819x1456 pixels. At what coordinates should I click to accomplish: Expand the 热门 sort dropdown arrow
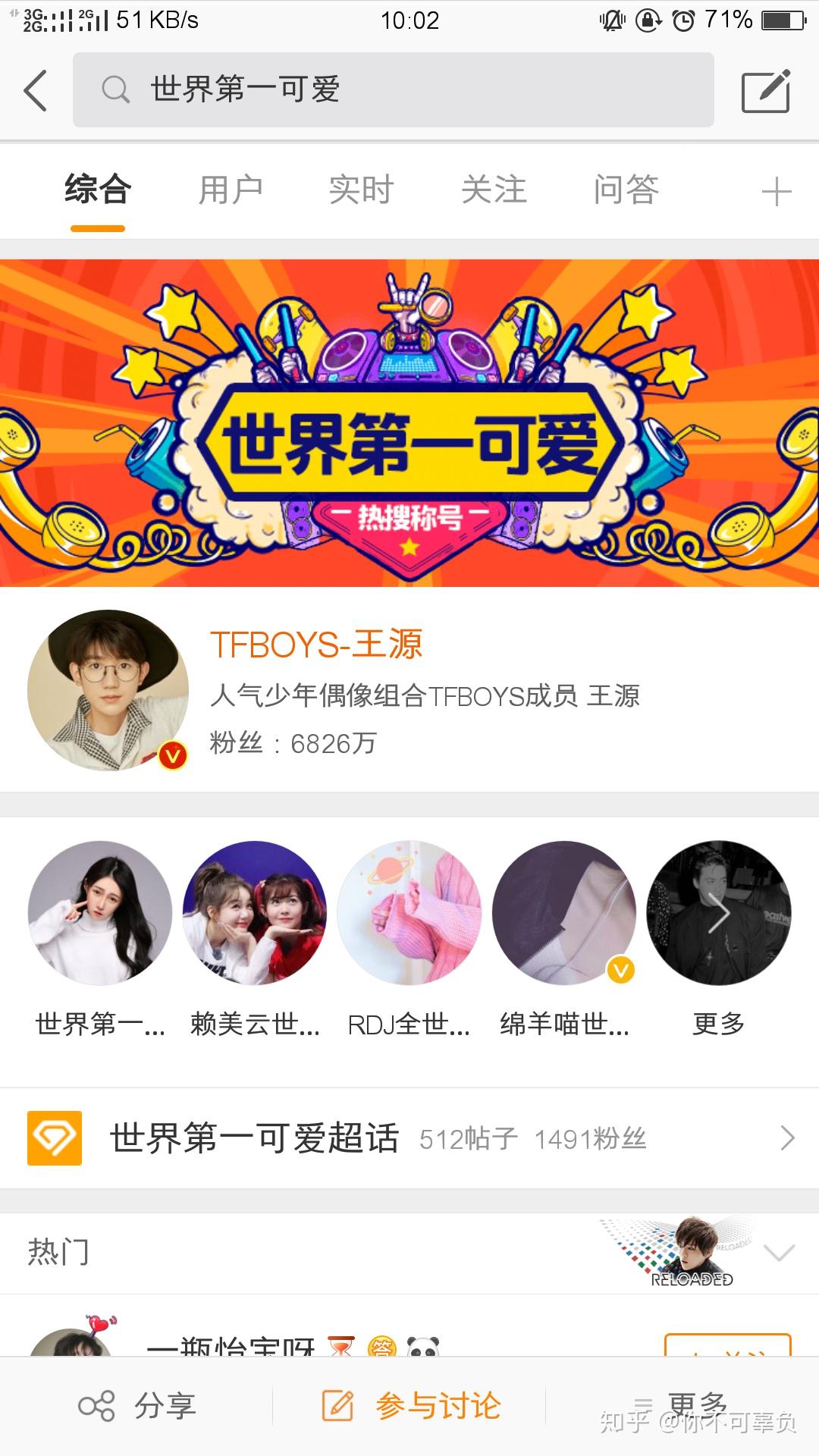(x=779, y=1253)
